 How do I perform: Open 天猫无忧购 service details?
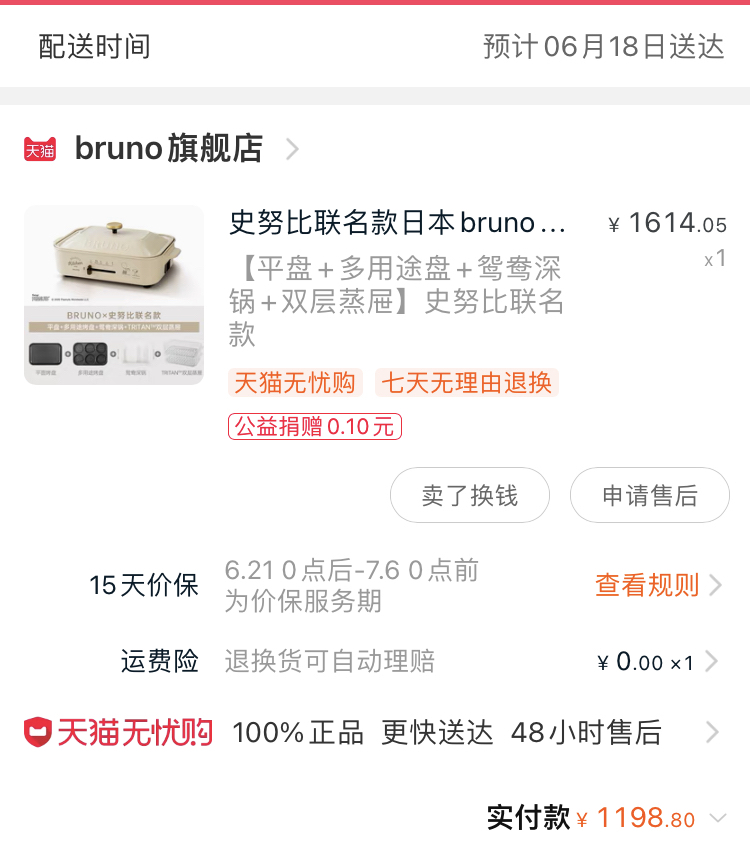[370, 733]
